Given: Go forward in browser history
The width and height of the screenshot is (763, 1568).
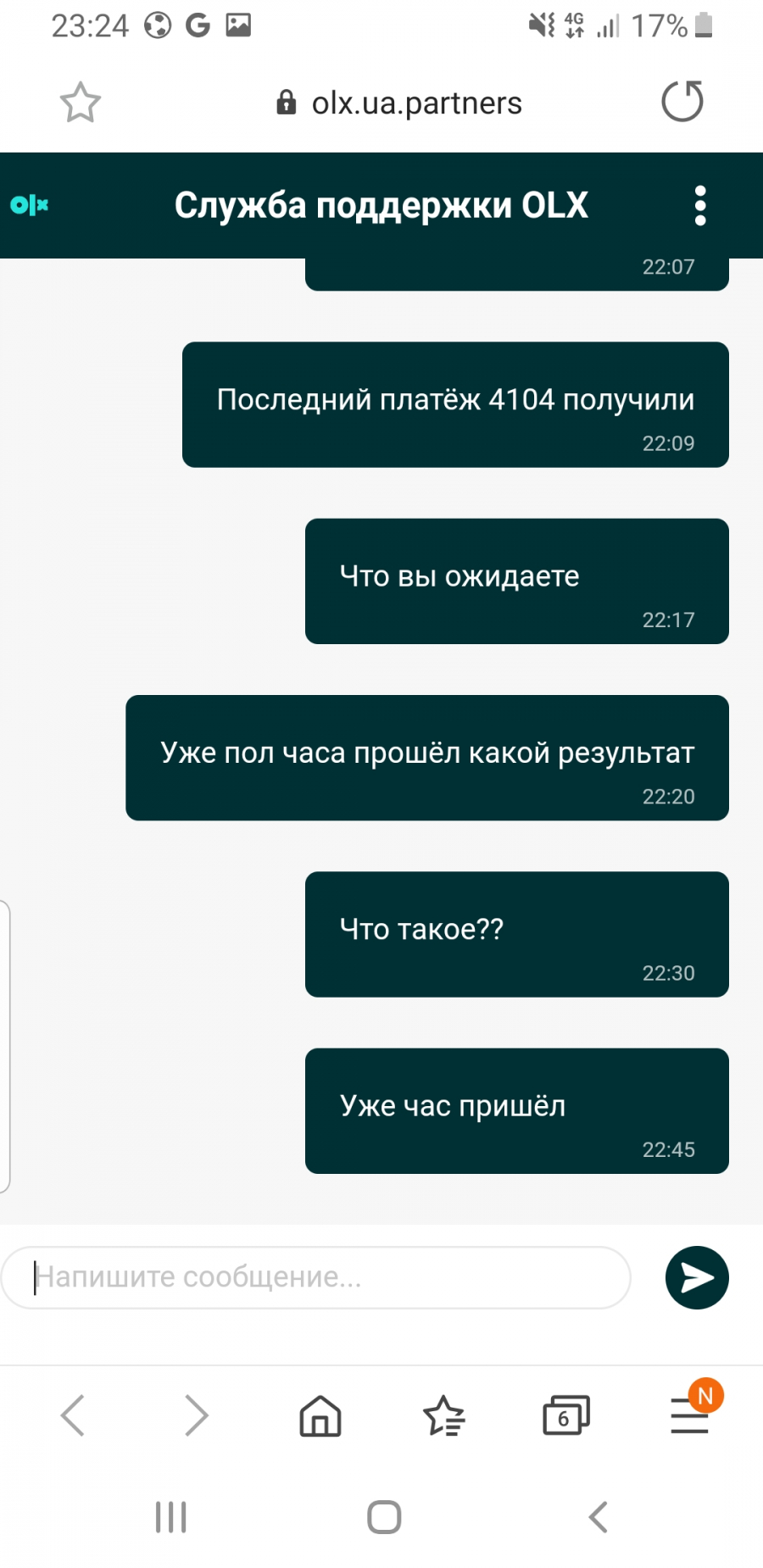Looking at the screenshot, I should click(197, 1415).
